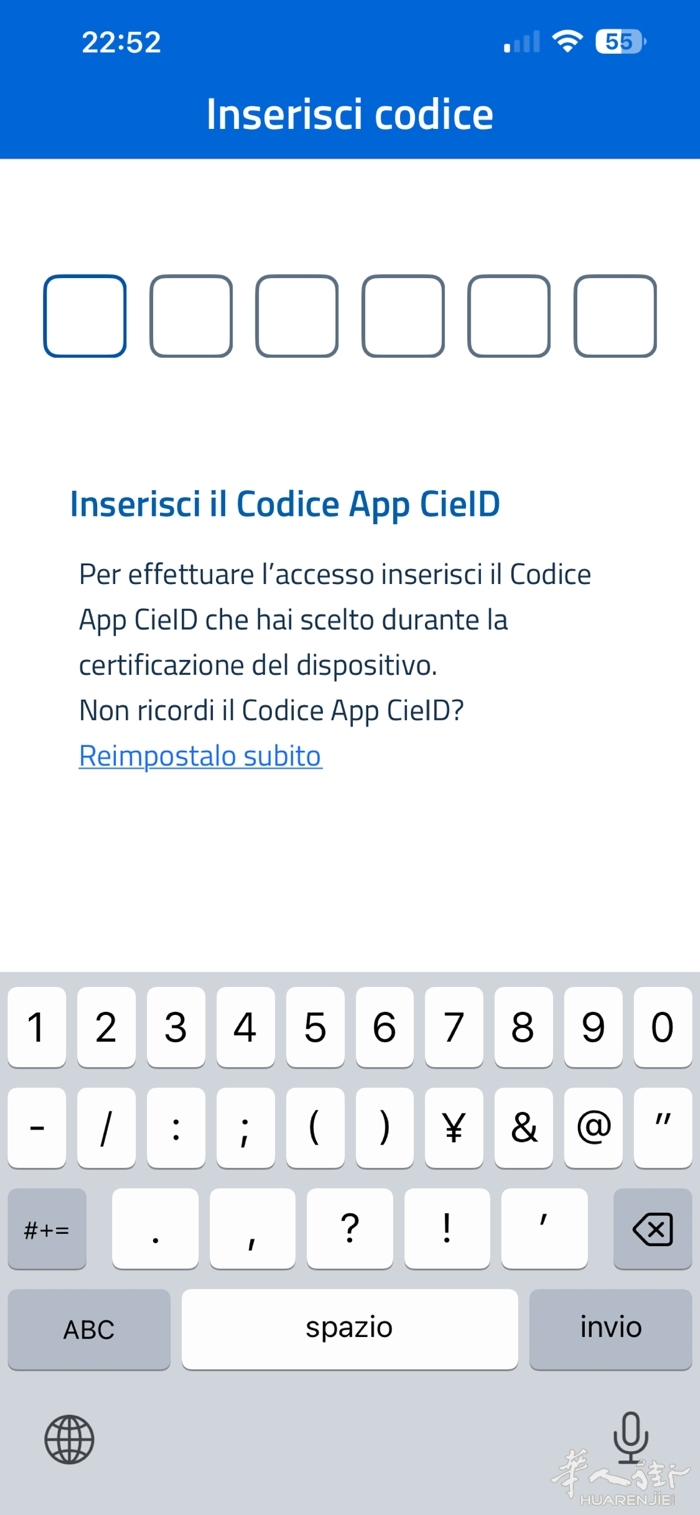This screenshot has height=1515, width=700.
Task: Hit the 0 key
Action: pyautogui.click(x=662, y=1027)
